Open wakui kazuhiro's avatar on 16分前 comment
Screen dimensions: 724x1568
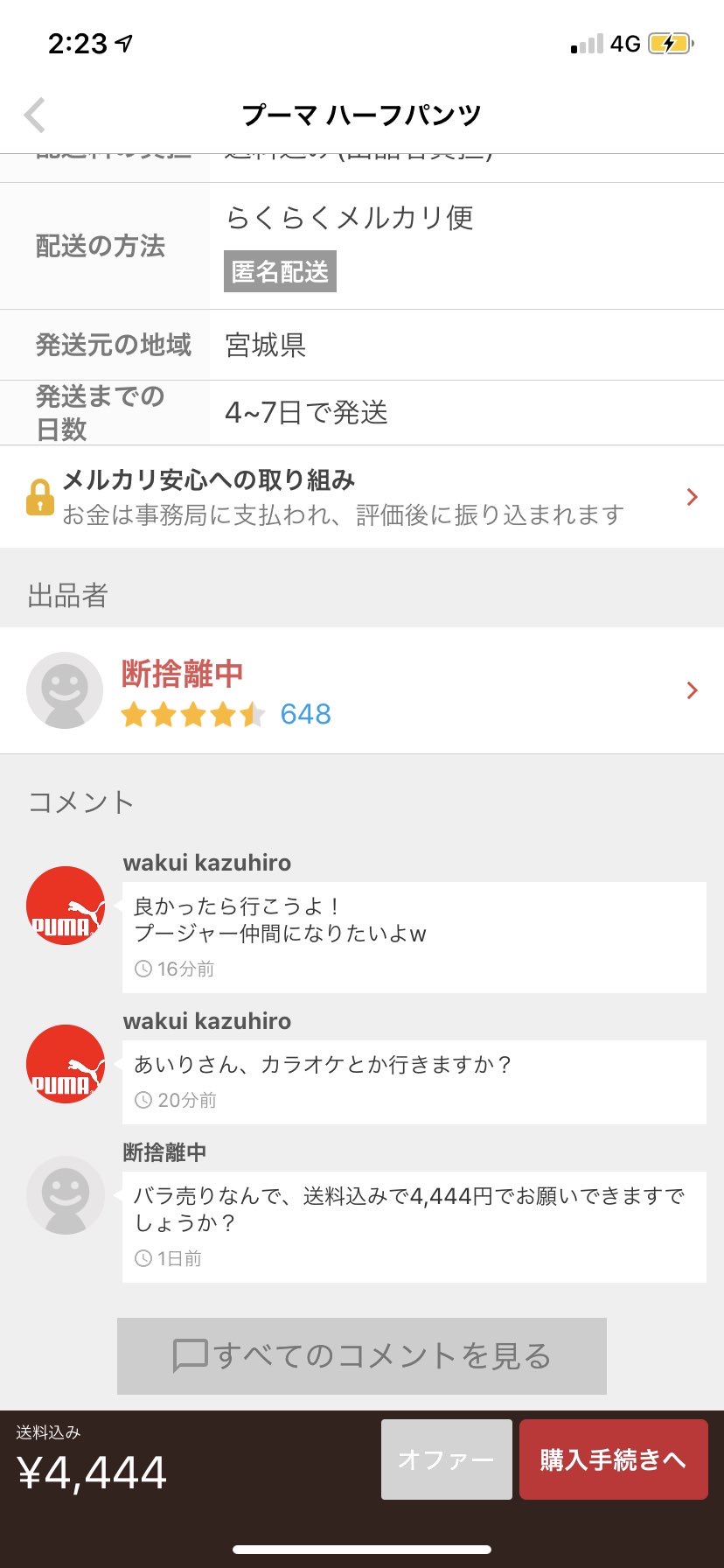[66, 906]
